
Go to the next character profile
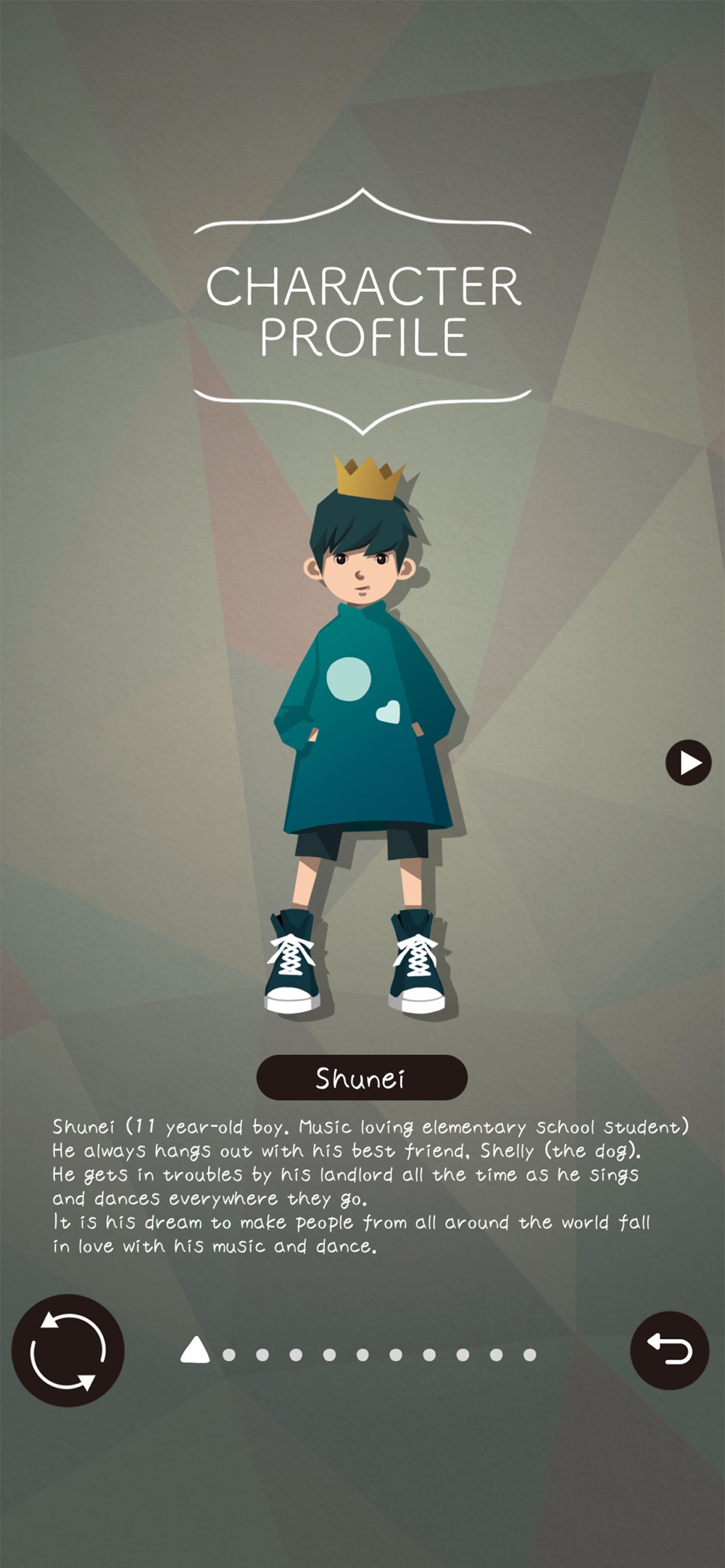688,762
